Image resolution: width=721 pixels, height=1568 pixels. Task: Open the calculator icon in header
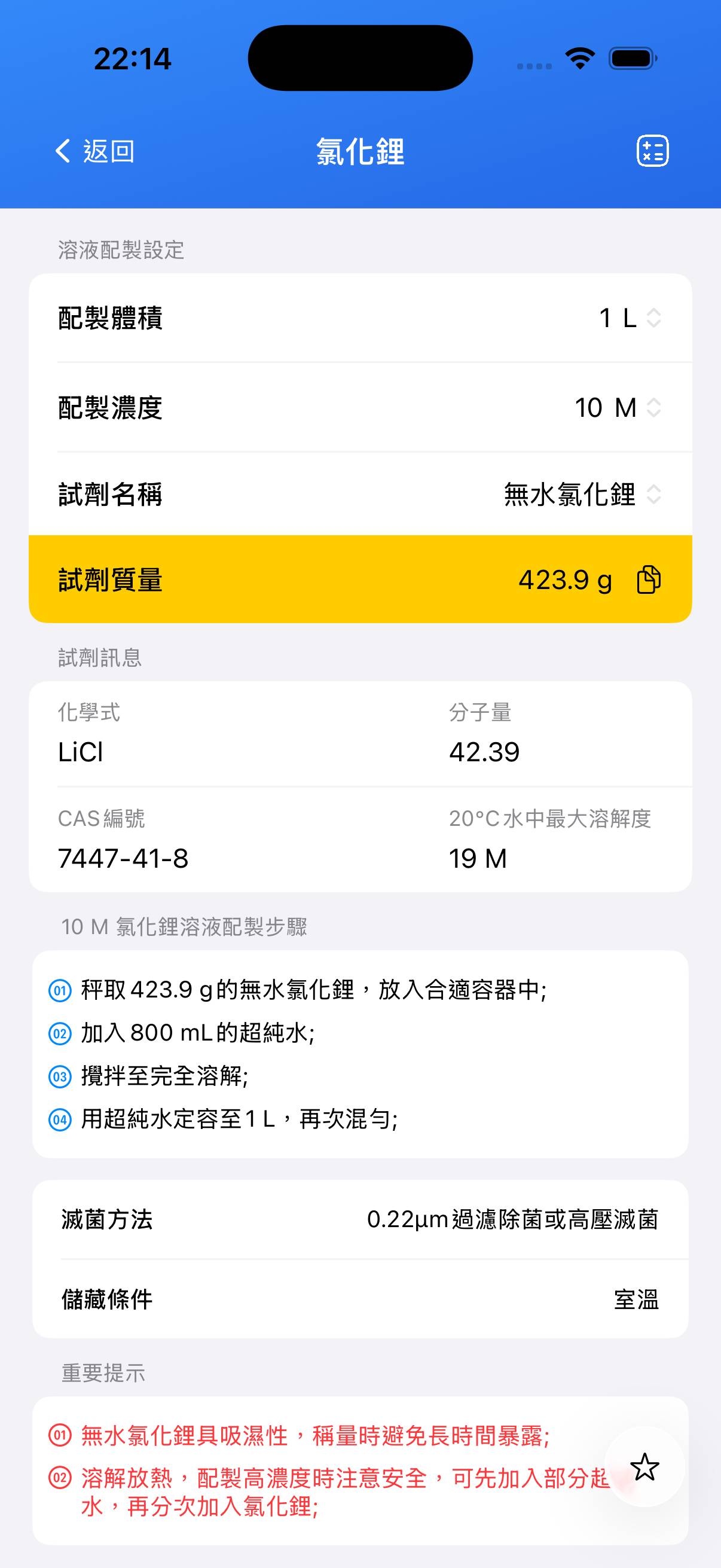pos(652,151)
